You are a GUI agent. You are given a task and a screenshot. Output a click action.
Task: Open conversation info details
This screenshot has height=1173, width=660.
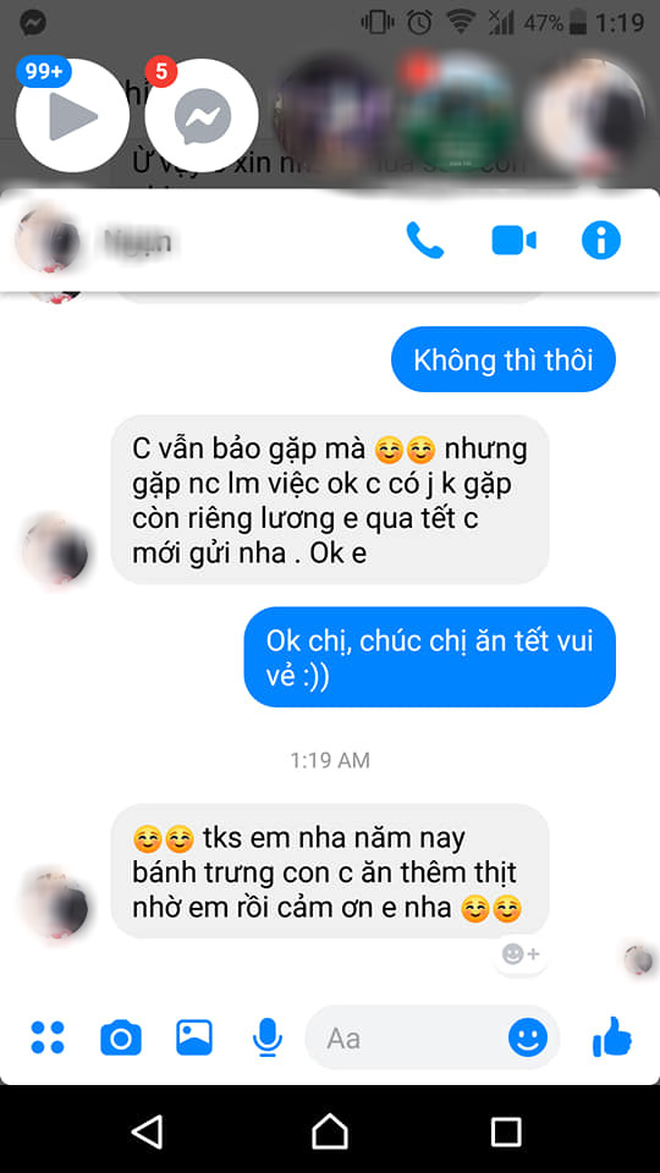(601, 241)
